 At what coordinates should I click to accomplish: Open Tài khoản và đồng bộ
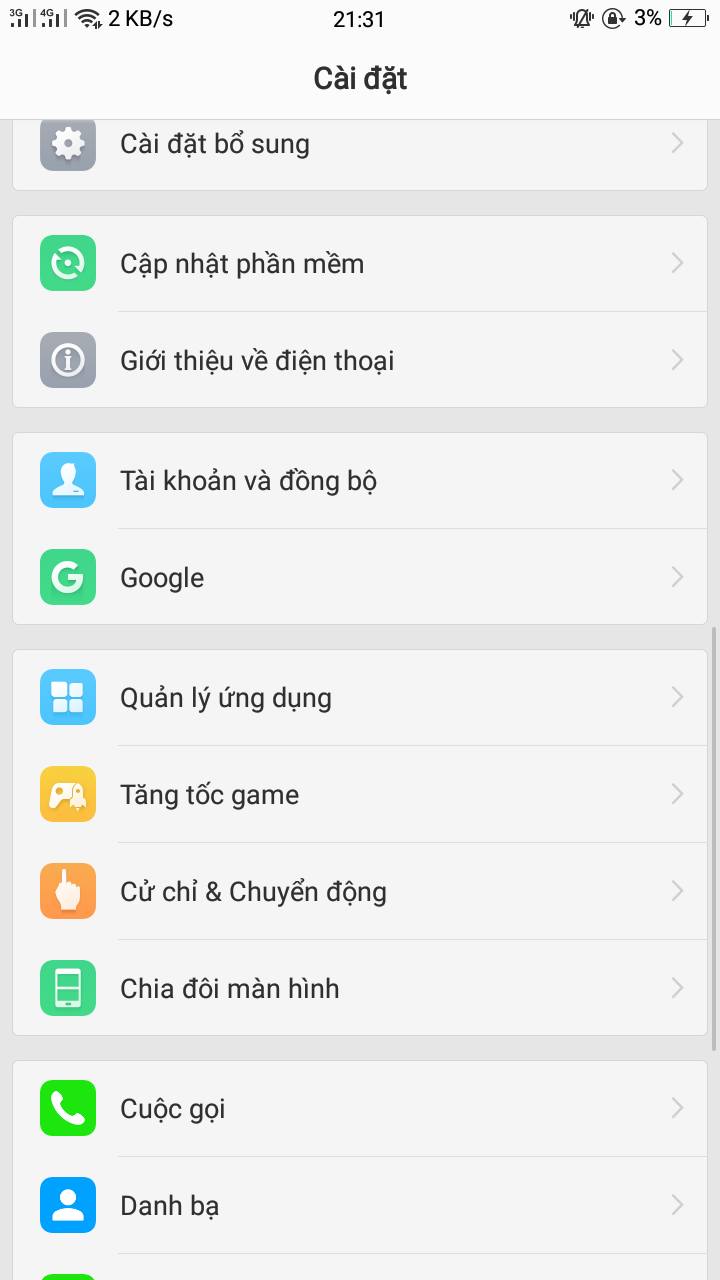click(x=360, y=481)
